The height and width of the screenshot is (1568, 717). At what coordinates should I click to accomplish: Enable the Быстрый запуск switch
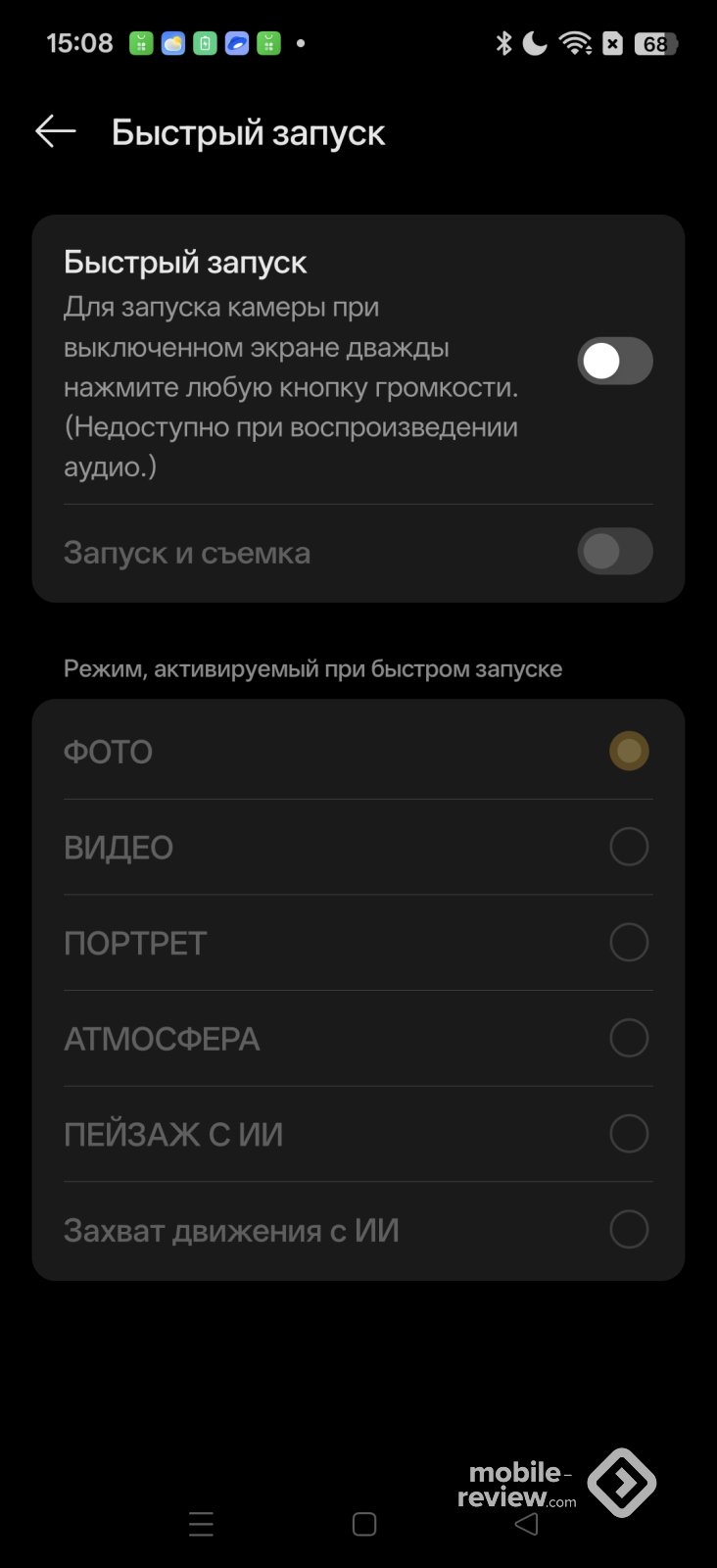click(614, 362)
